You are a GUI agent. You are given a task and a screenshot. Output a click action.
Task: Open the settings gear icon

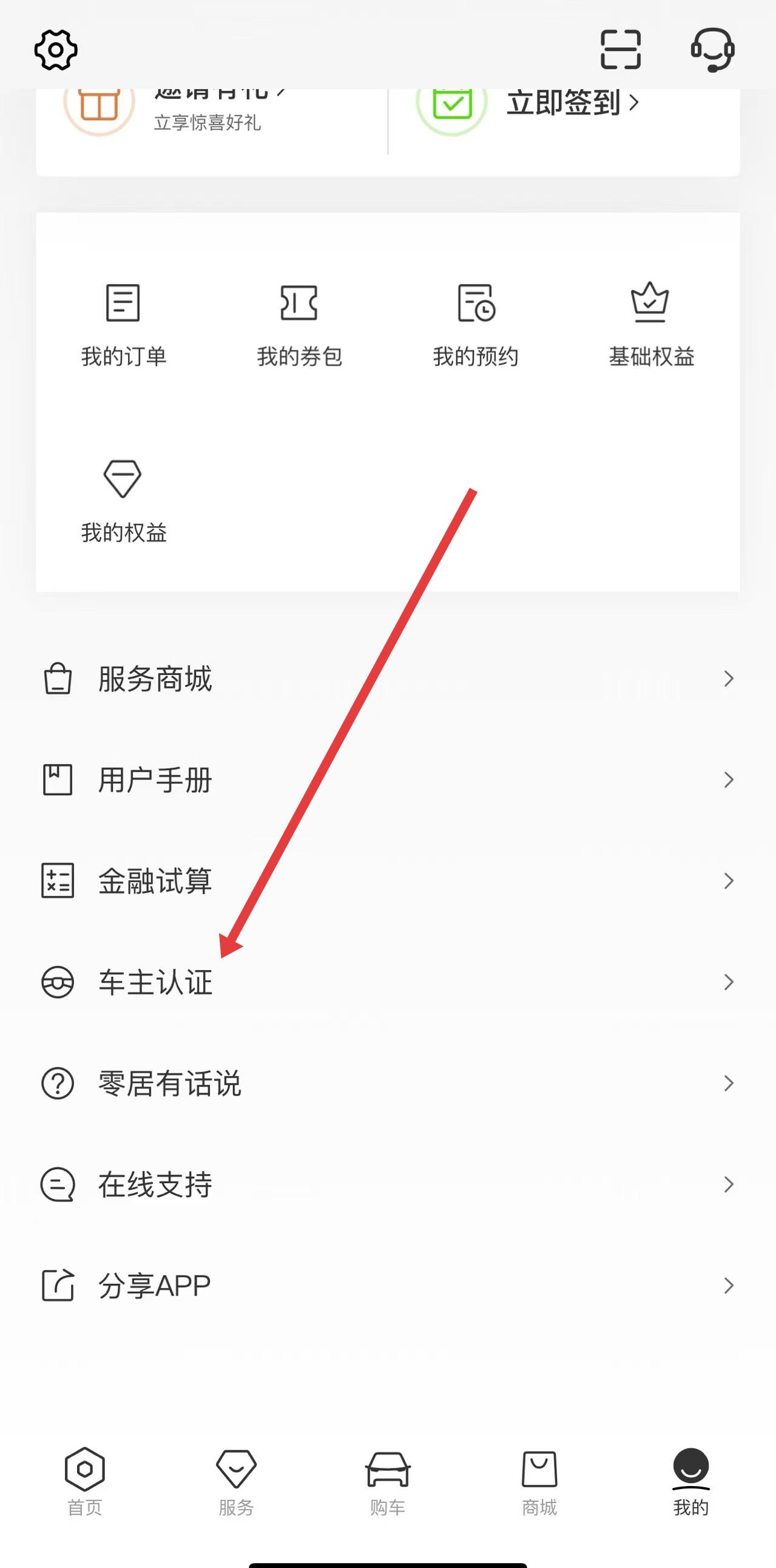(x=55, y=50)
